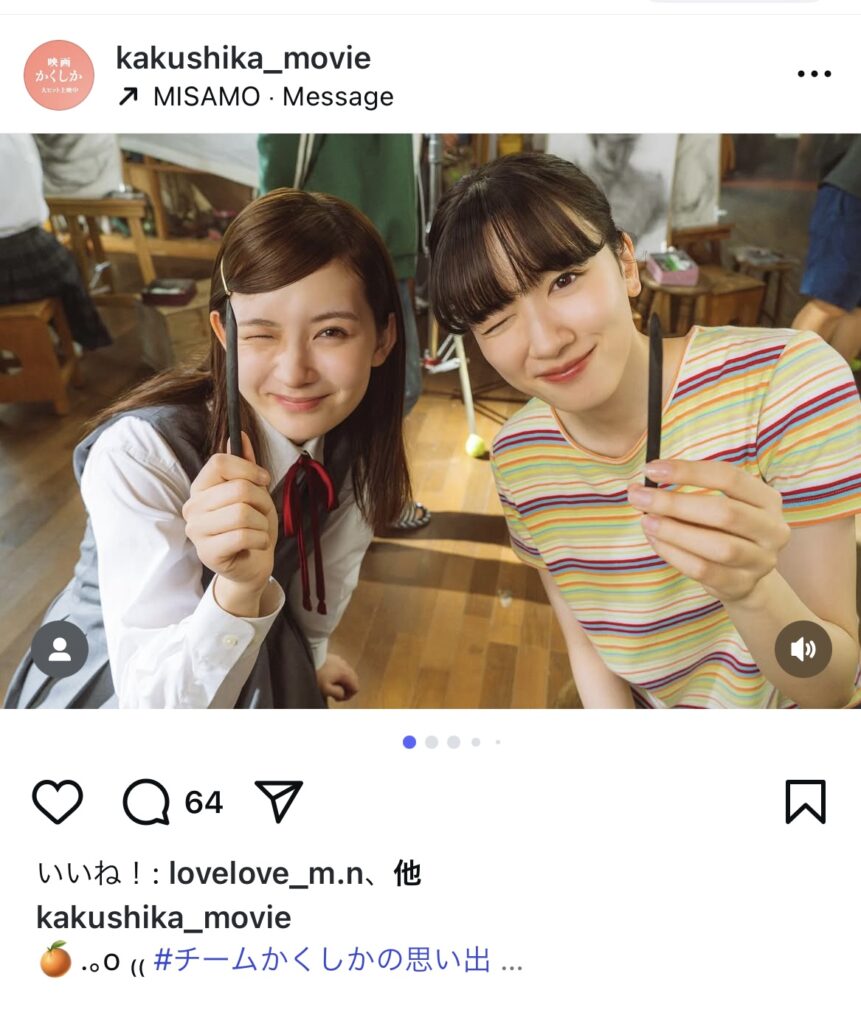Open the three-dot overflow menu

[814, 74]
